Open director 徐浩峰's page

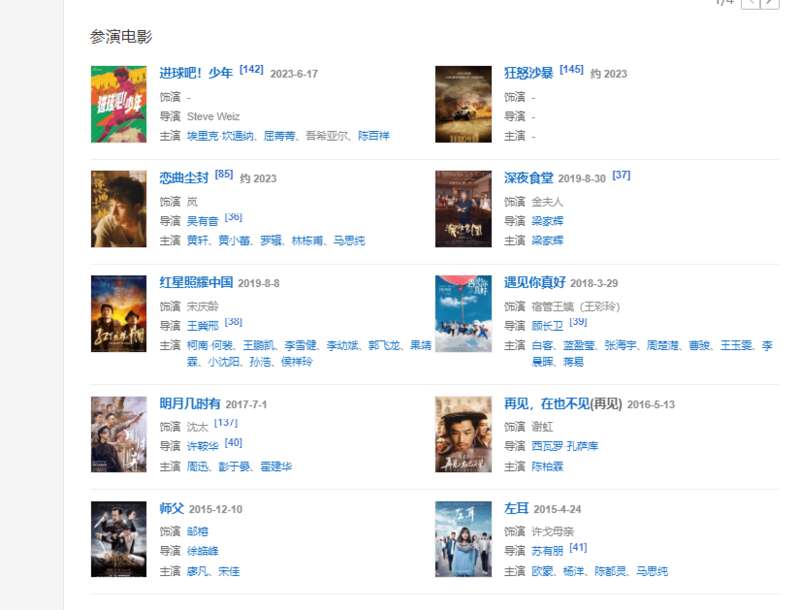[x=203, y=551]
